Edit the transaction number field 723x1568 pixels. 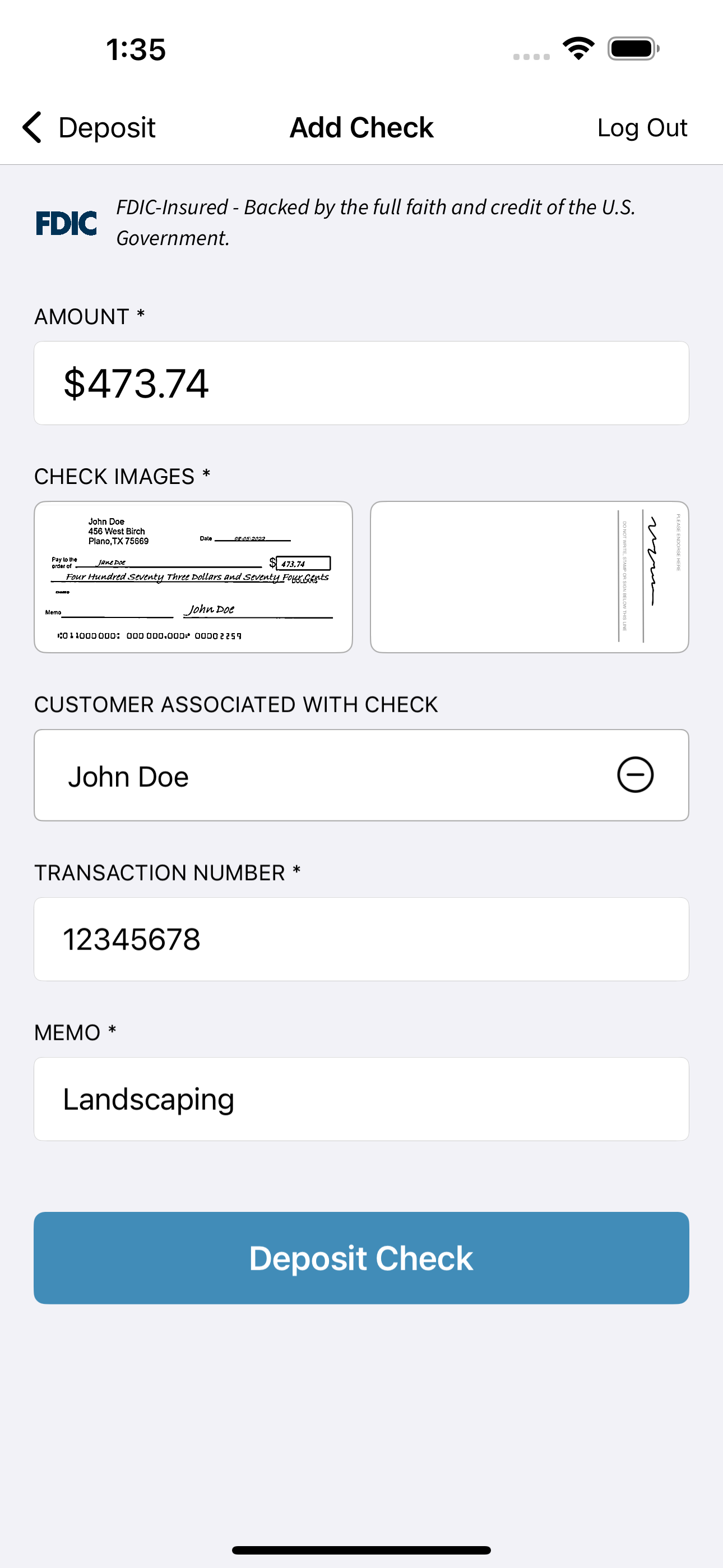pyautogui.click(x=361, y=939)
